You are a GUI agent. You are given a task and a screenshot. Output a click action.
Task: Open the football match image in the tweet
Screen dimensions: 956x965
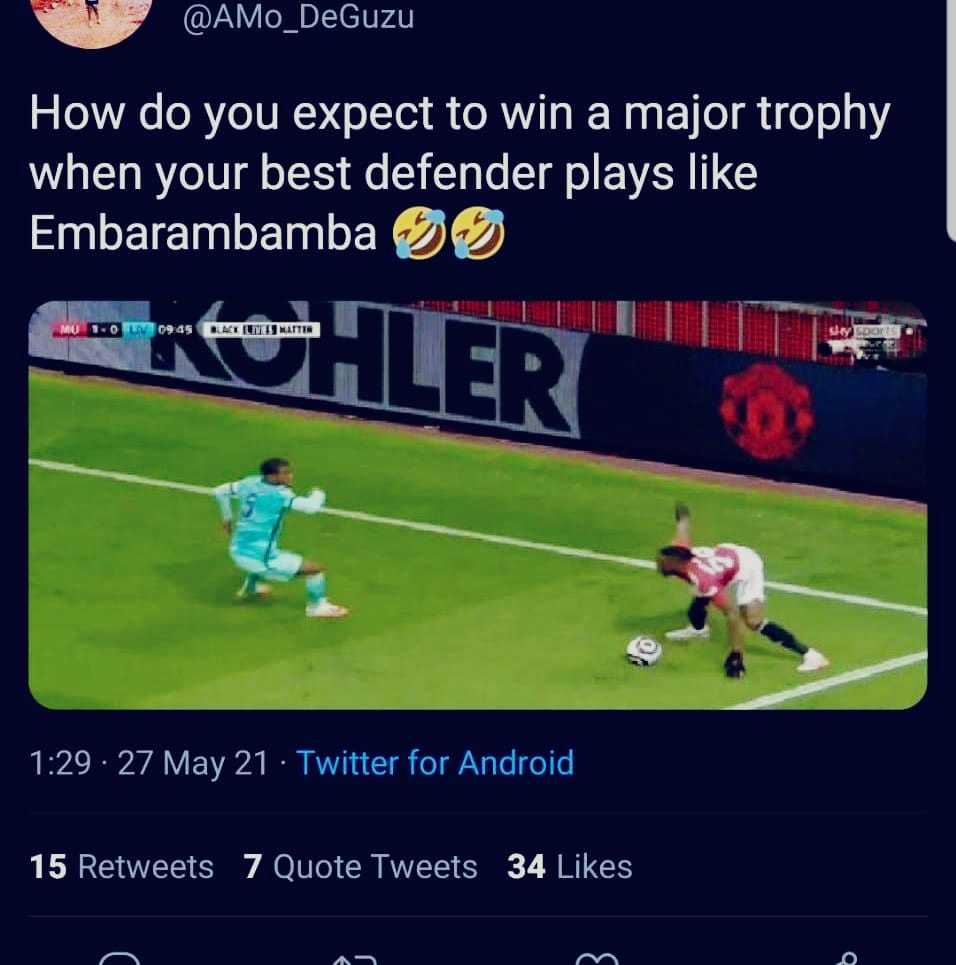point(477,505)
